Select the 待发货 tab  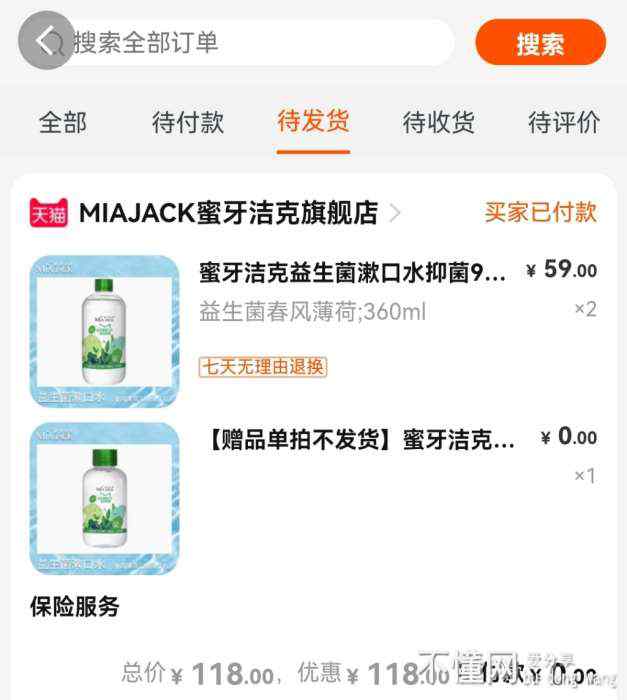point(313,123)
